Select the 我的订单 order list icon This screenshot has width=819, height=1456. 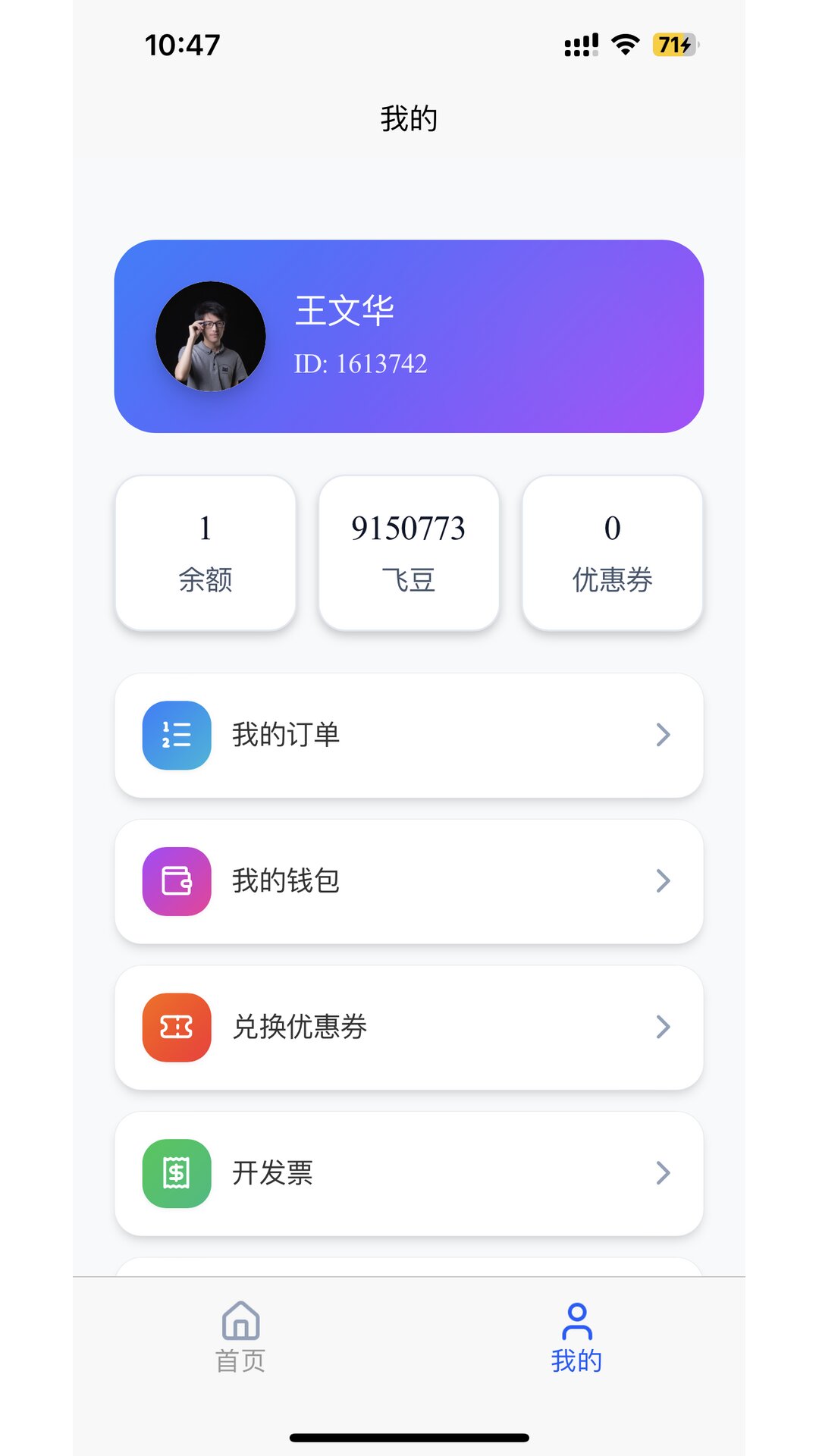[x=175, y=735]
